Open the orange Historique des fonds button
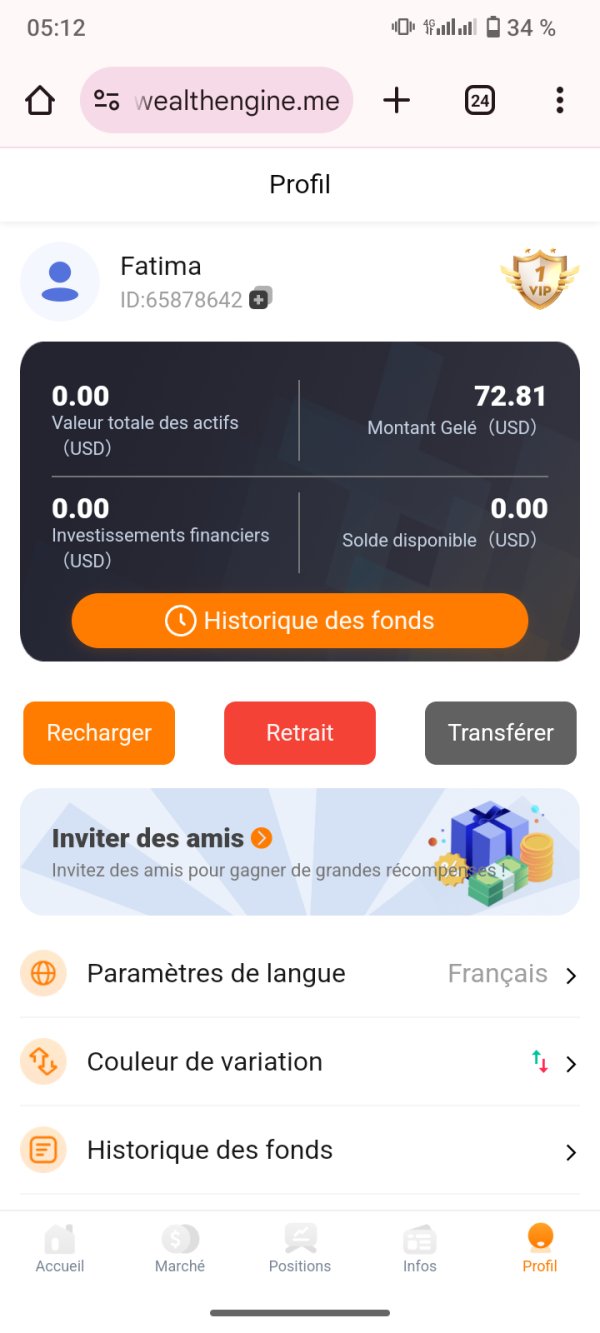This screenshot has width=600, height=1333. click(x=300, y=621)
